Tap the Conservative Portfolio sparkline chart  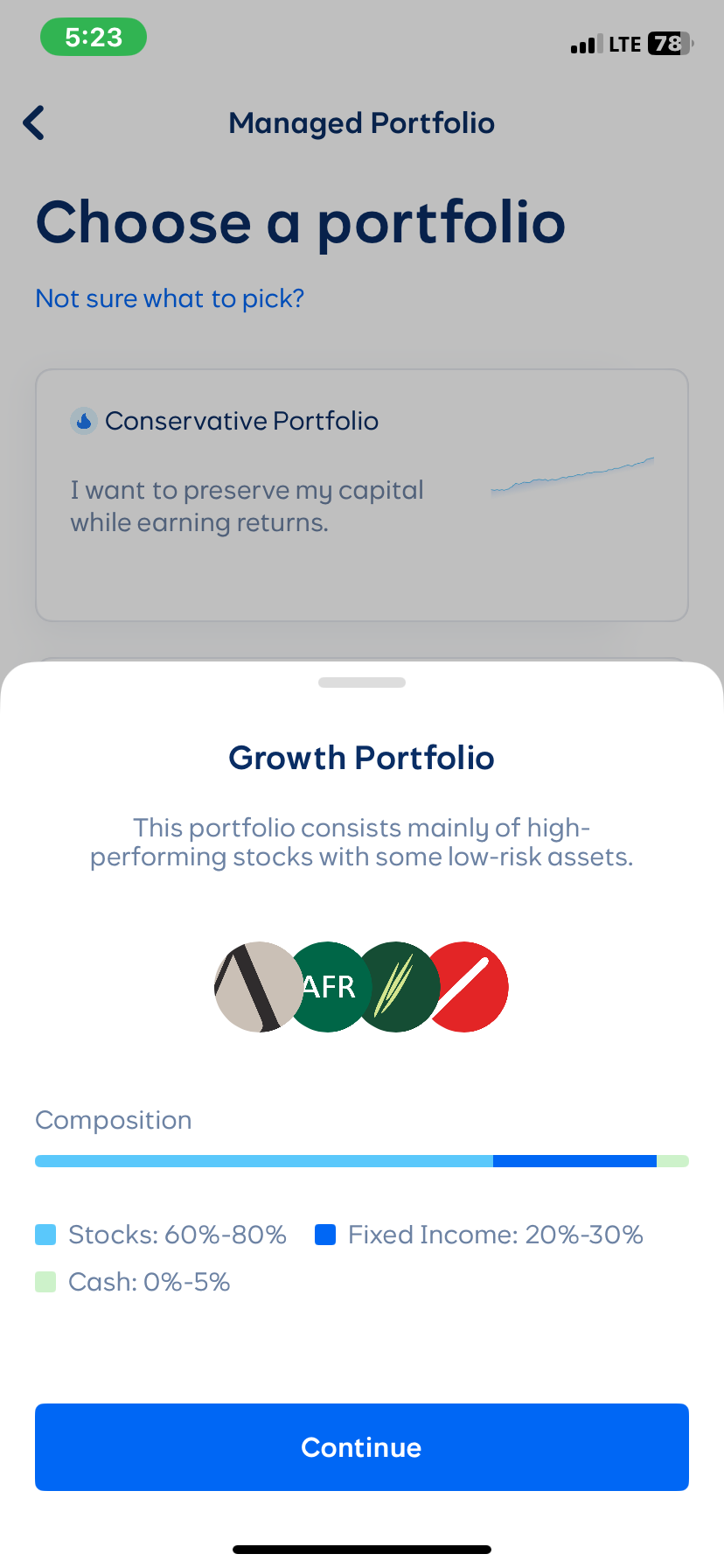(573, 478)
